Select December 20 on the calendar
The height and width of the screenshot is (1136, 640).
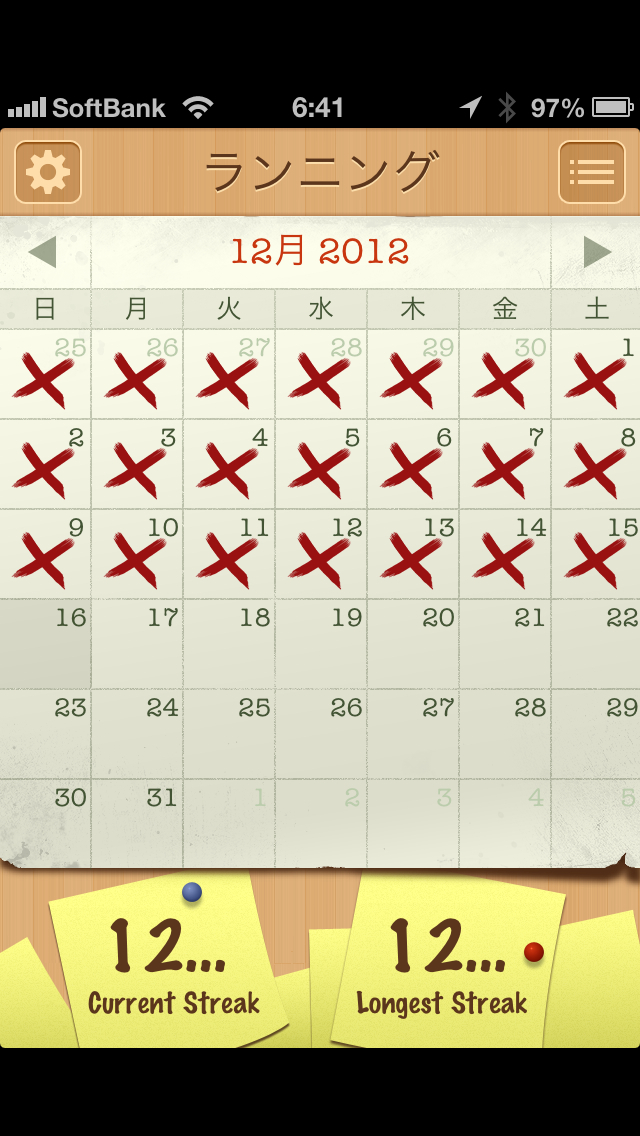click(x=414, y=645)
